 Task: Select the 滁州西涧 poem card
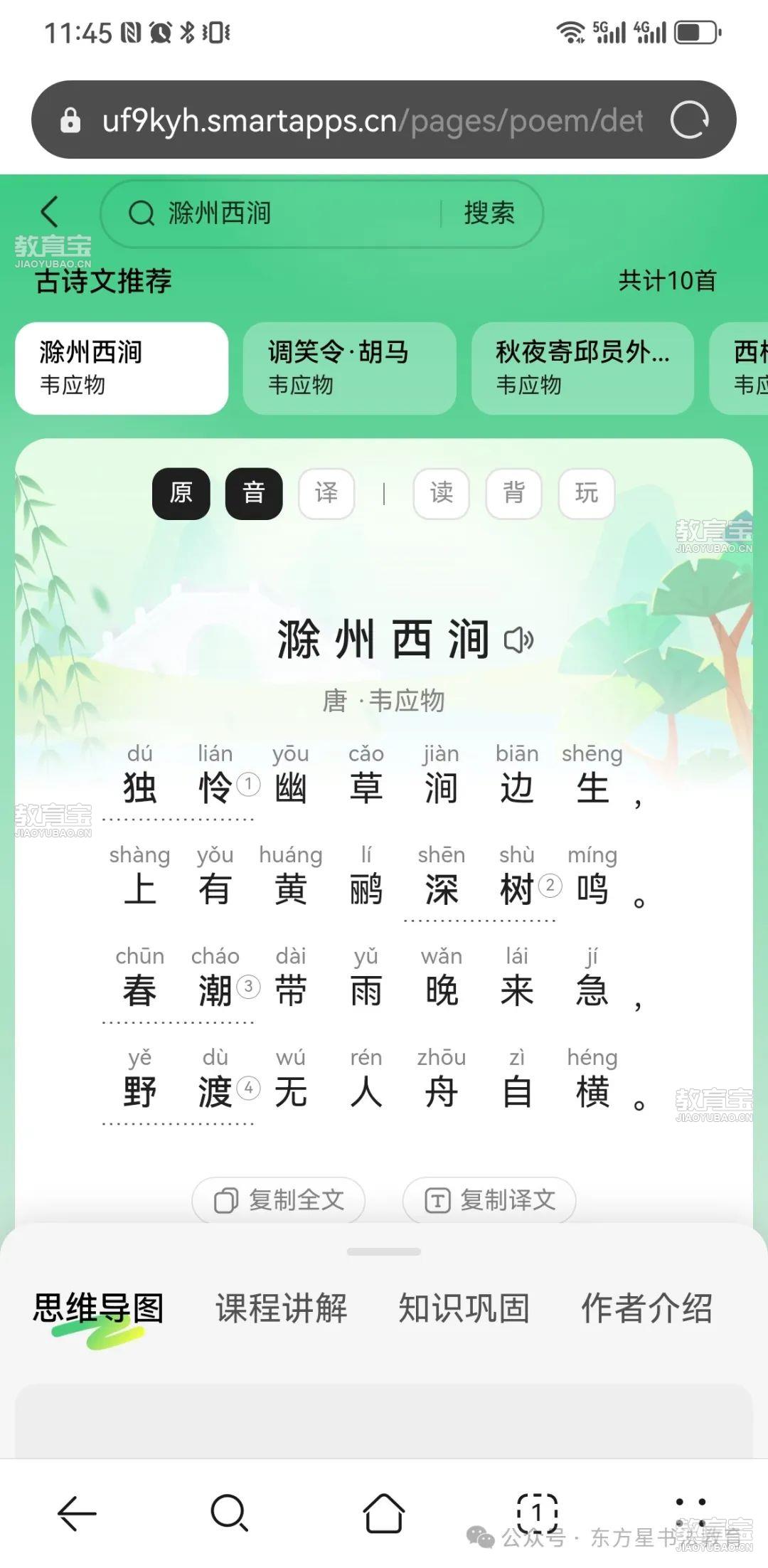coord(122,368)
